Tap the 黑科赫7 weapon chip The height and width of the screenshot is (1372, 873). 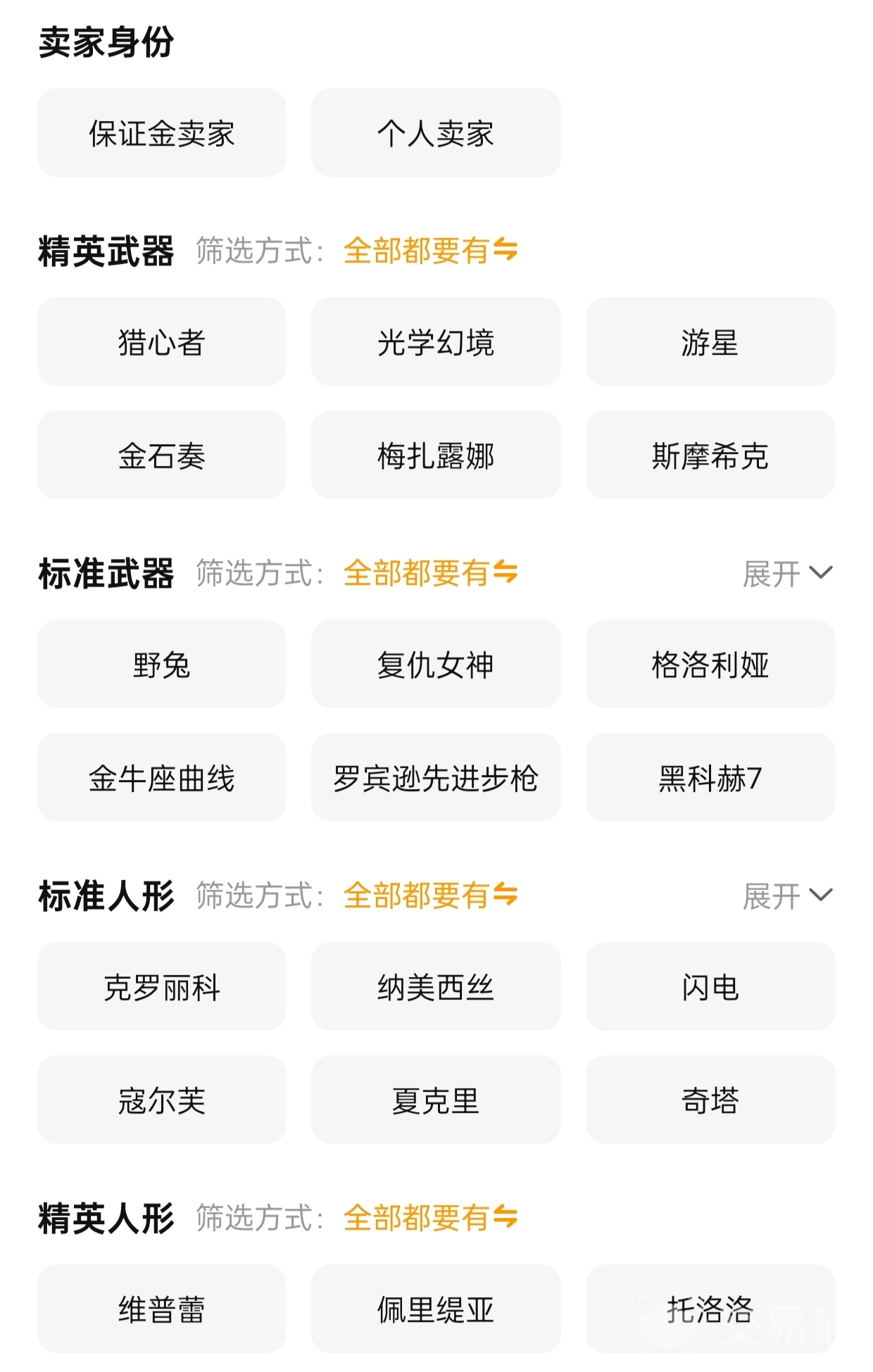point(710,777)
